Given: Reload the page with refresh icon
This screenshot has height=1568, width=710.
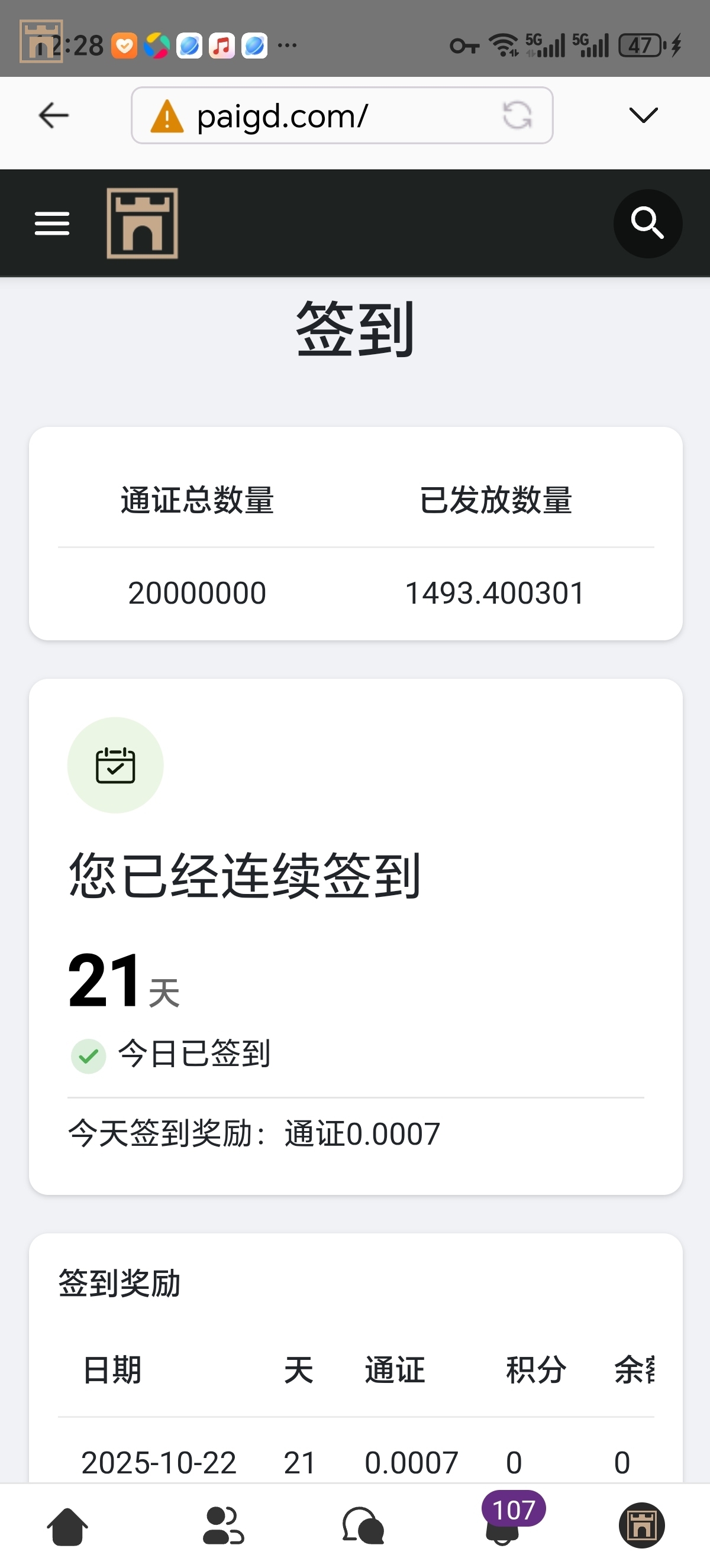Looking at the screenshot, I should [517, 116].
